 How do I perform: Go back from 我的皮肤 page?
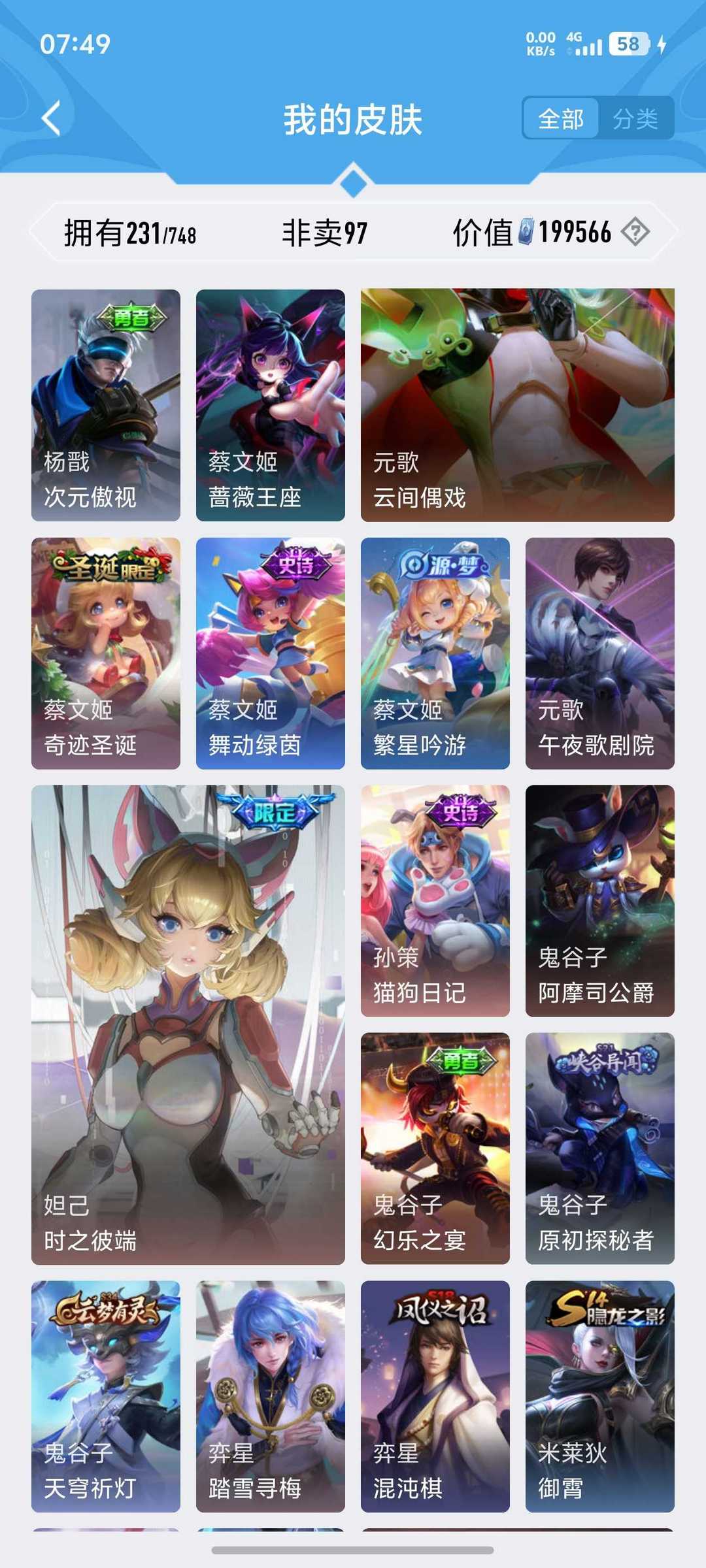[51, 118]
